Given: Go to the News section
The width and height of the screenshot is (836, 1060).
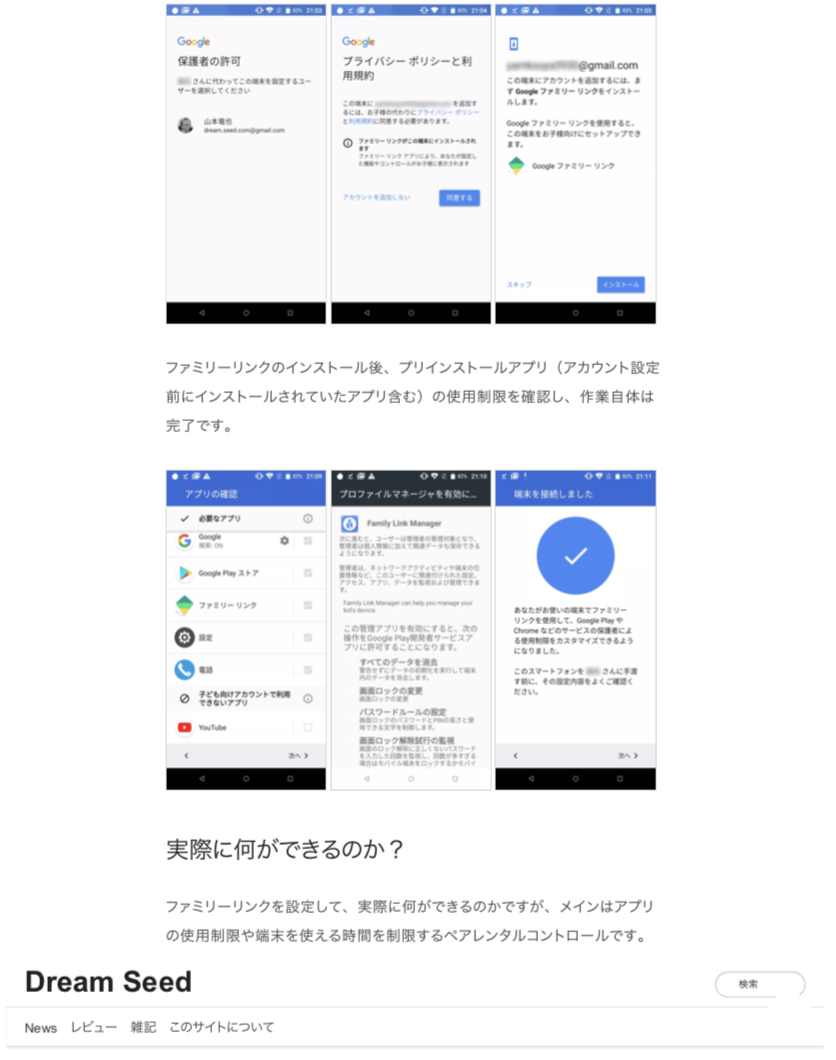Looking at the screenshot, I should (x=41, y=1027).
